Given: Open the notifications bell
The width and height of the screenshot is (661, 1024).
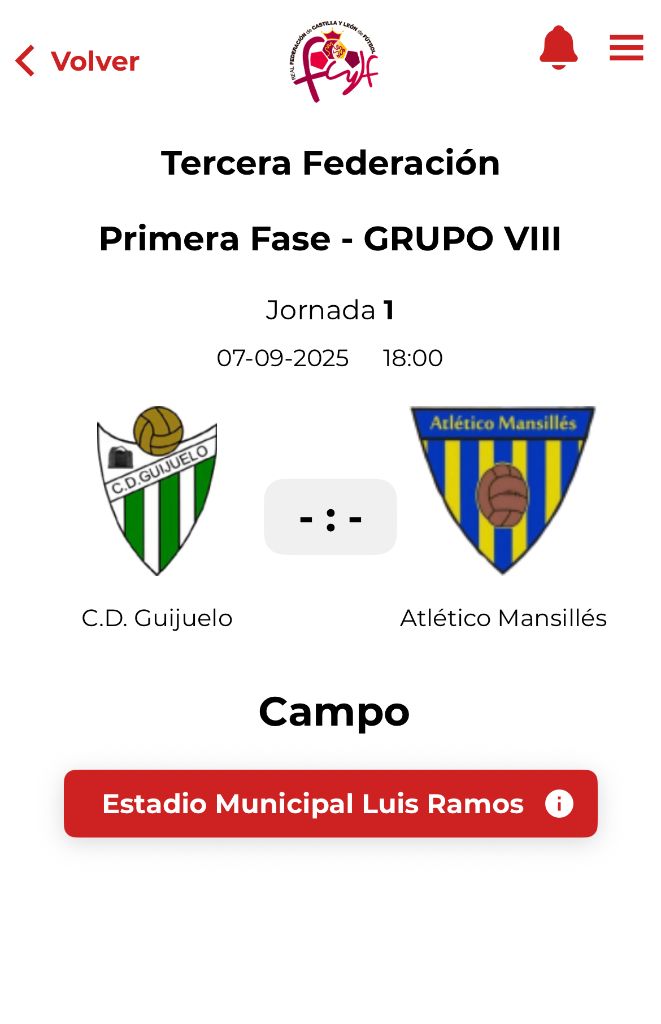Looking at the screenshot, I should (x=558, y=47).
